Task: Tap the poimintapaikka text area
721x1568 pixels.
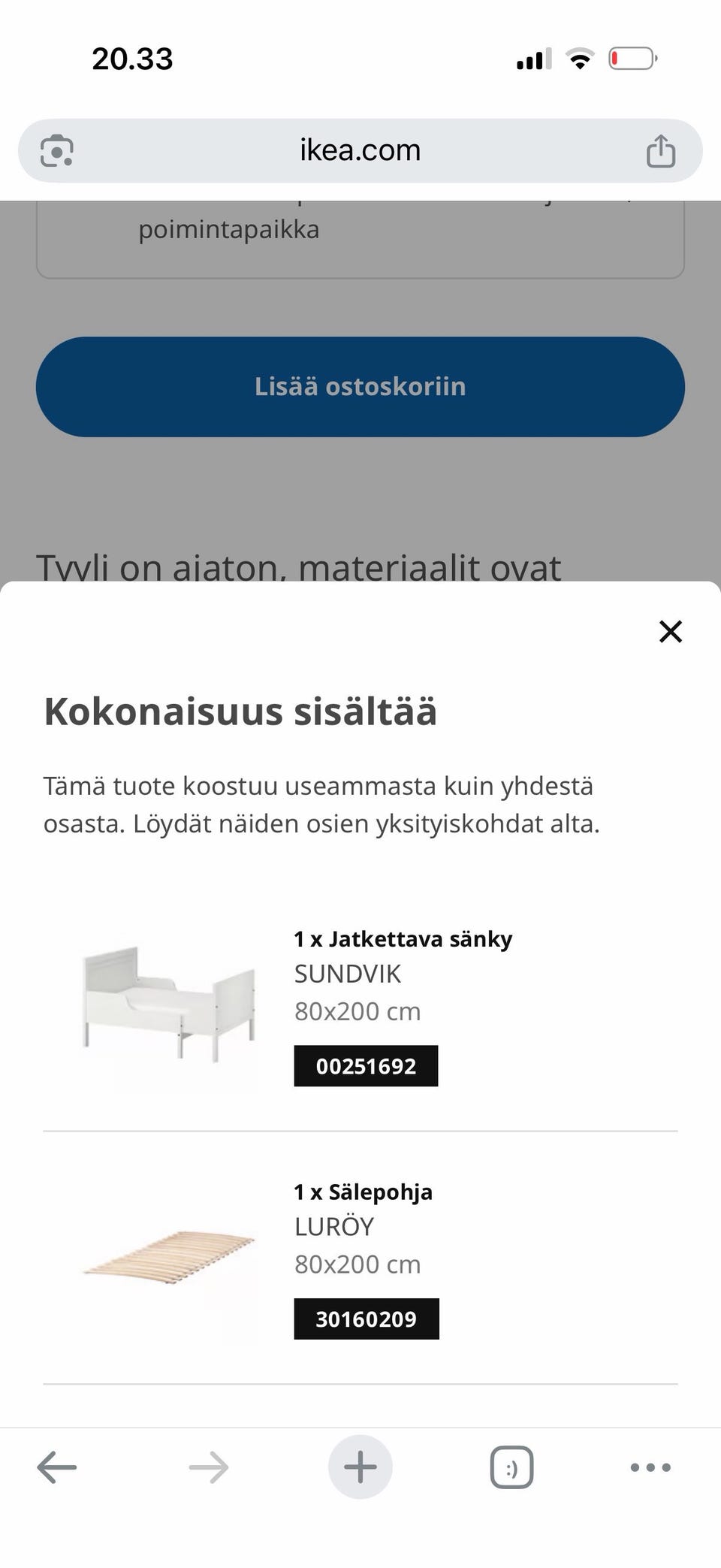Action: [229, 230]
